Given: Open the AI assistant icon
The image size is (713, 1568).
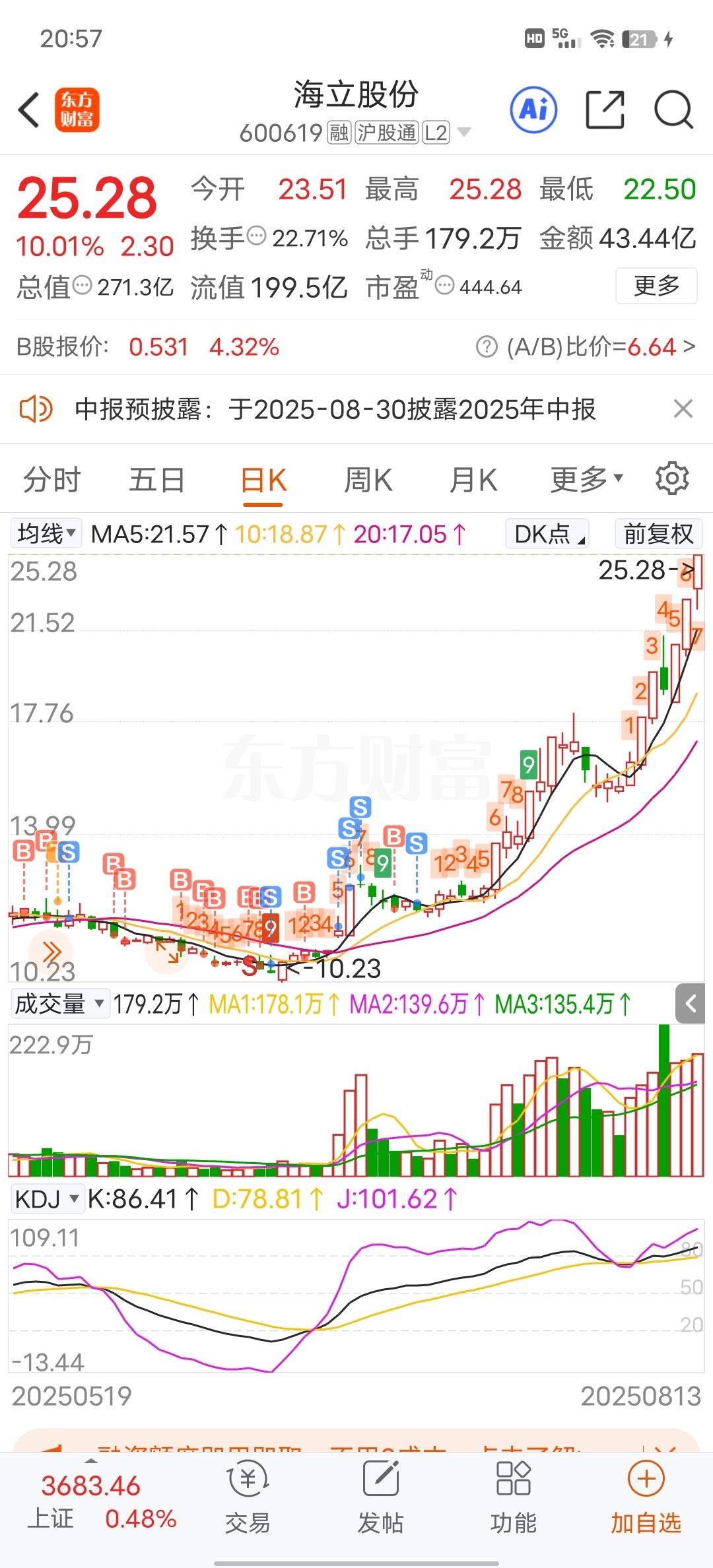Looking at the screenshot, I should tap(533, 110).
